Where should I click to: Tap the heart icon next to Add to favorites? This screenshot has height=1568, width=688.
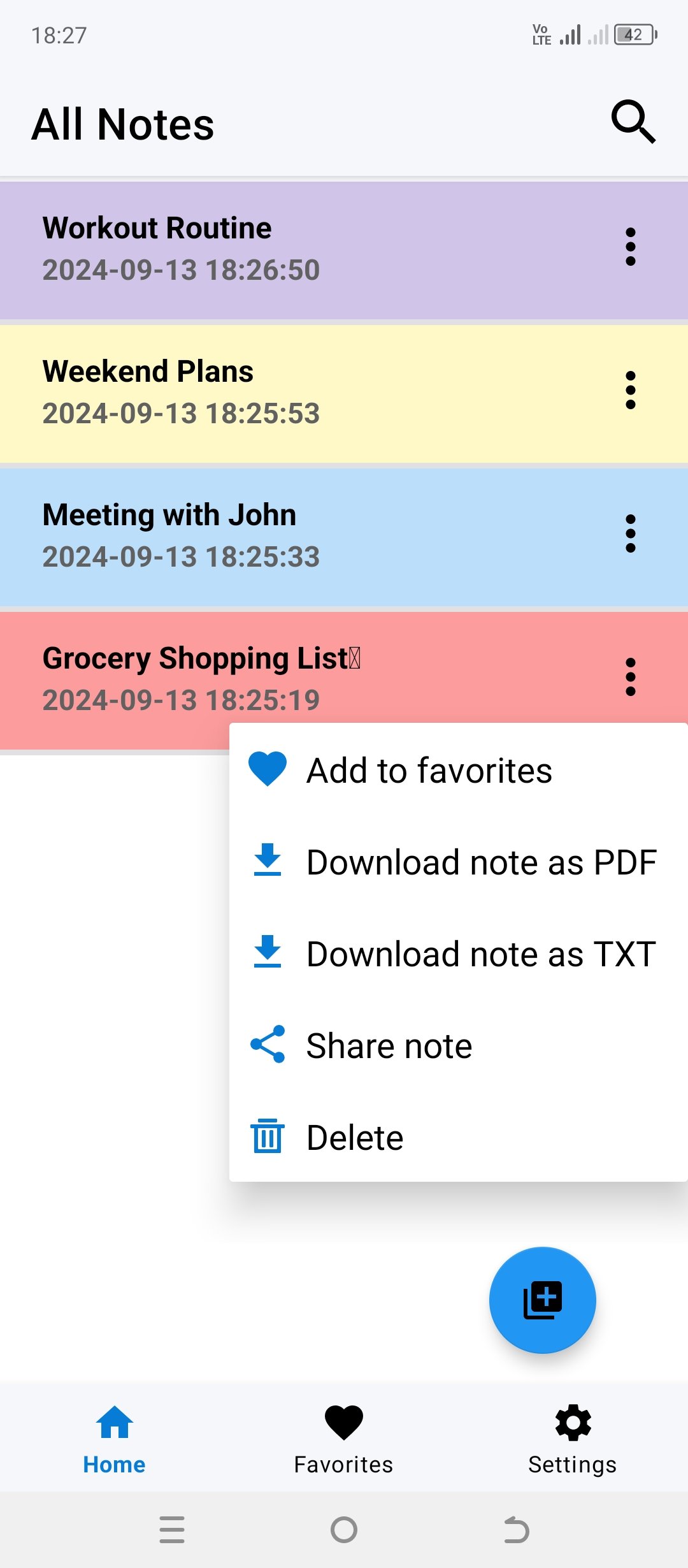(x=267, y=769)
